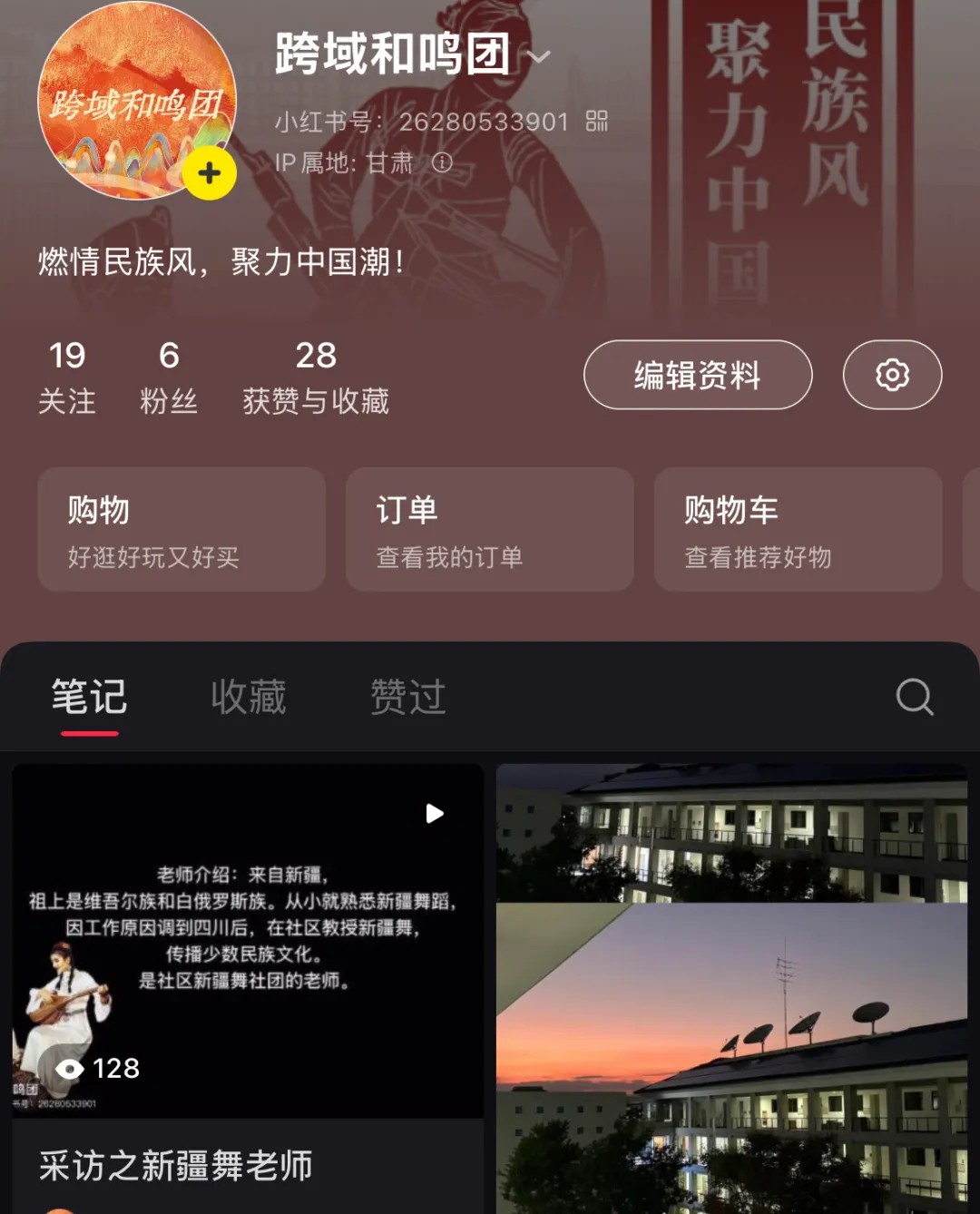Tap the profile bio 燃情民族风

(220, 262)
